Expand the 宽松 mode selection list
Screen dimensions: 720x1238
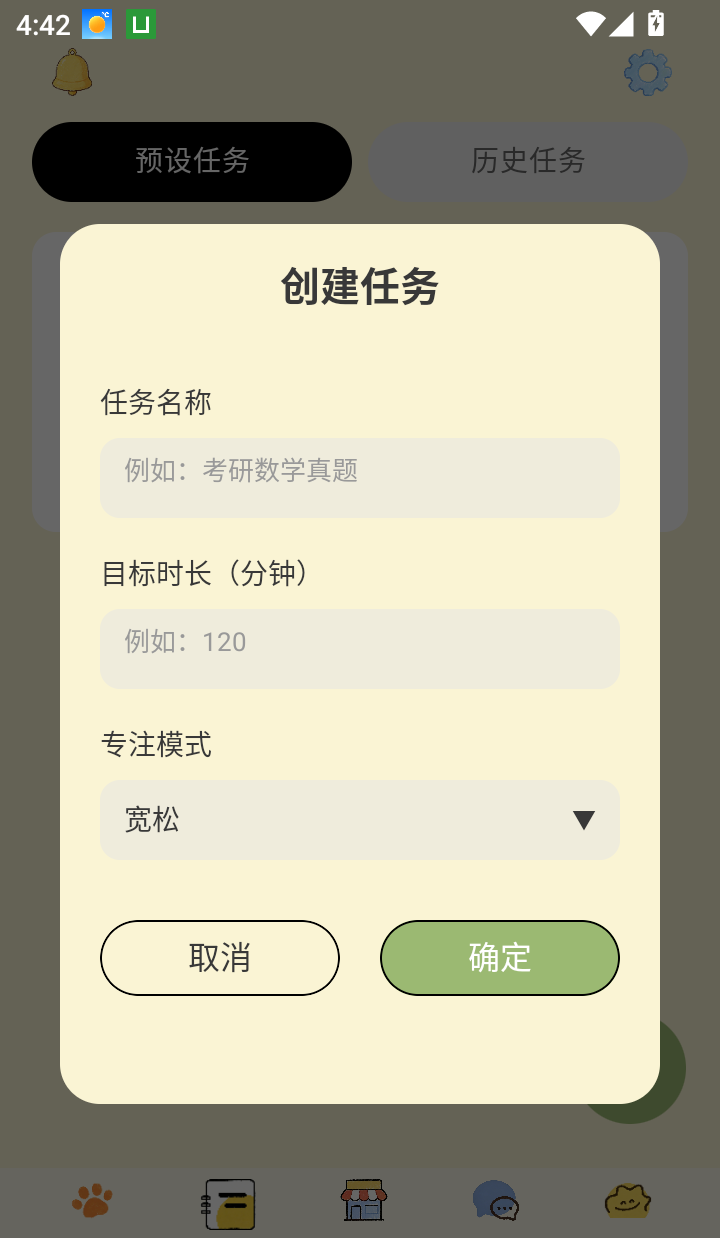[360, 819]
